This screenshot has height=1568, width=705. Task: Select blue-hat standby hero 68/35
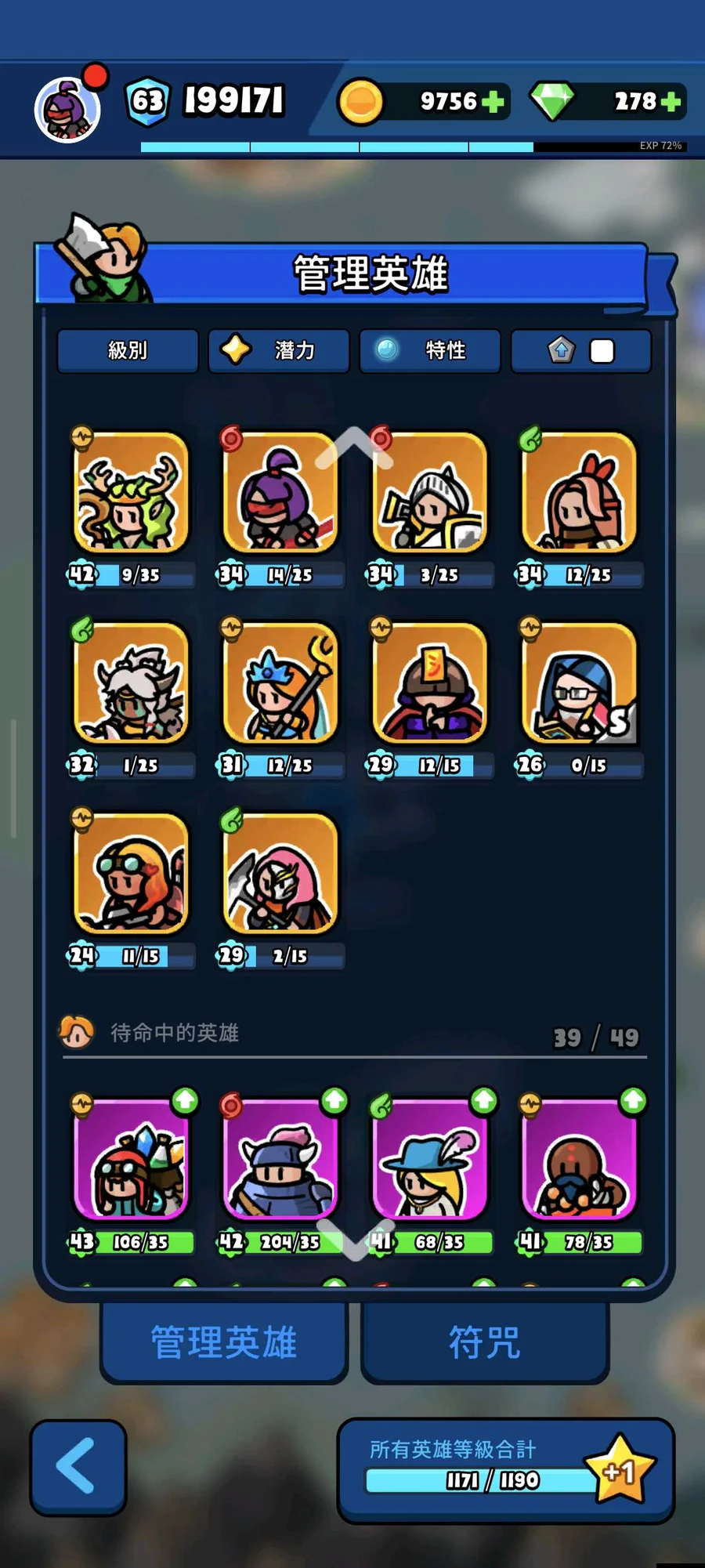pos(429,1160)
